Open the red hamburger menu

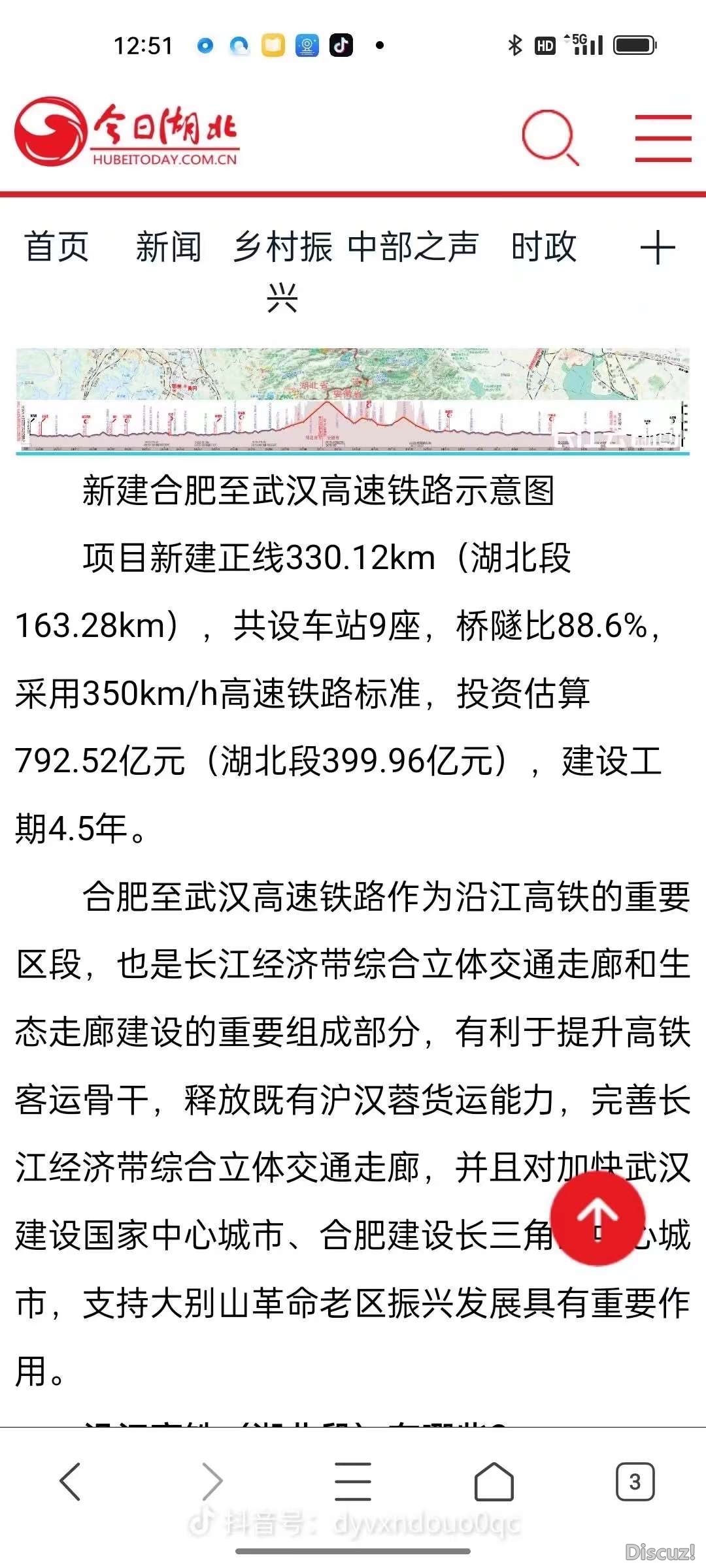[x=663, y=138]
